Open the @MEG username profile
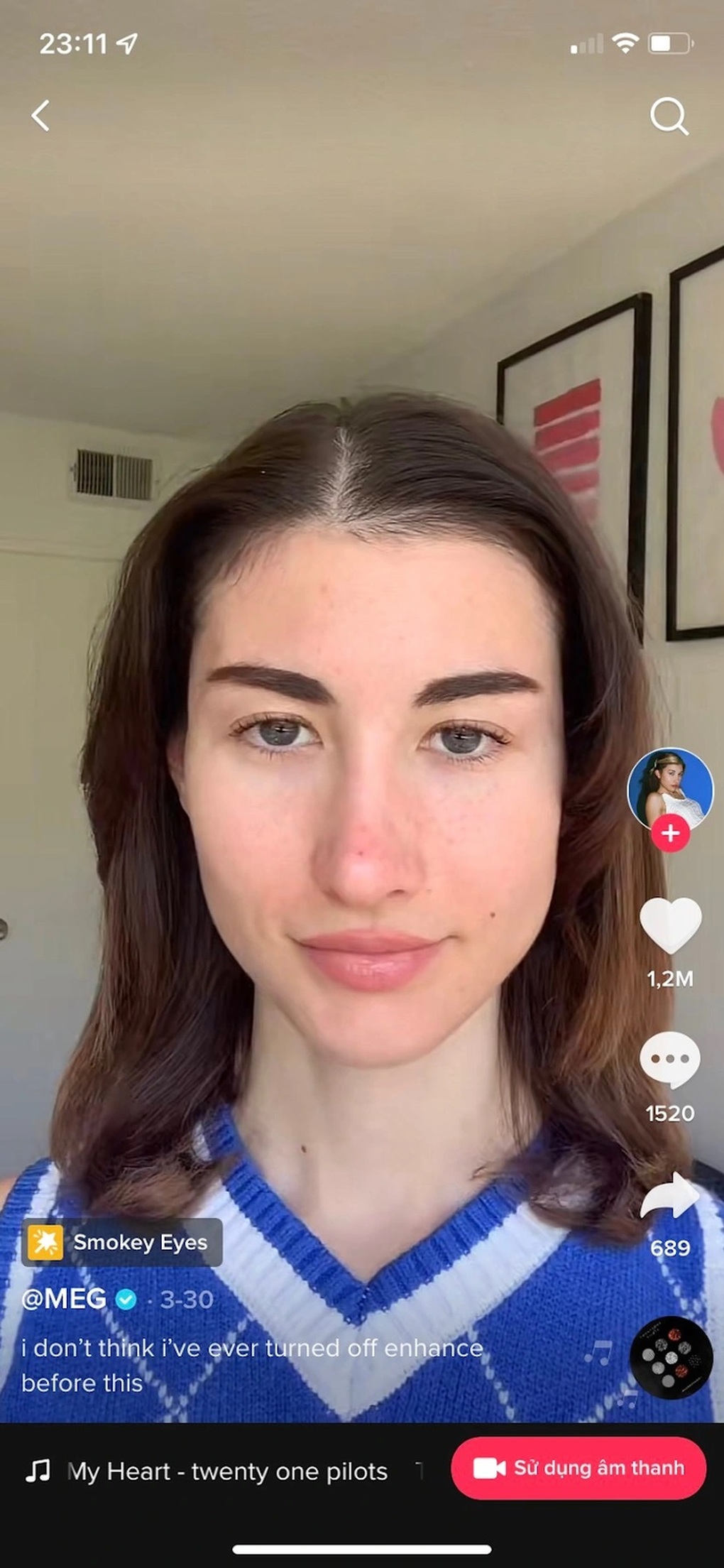 (64, 1299)
